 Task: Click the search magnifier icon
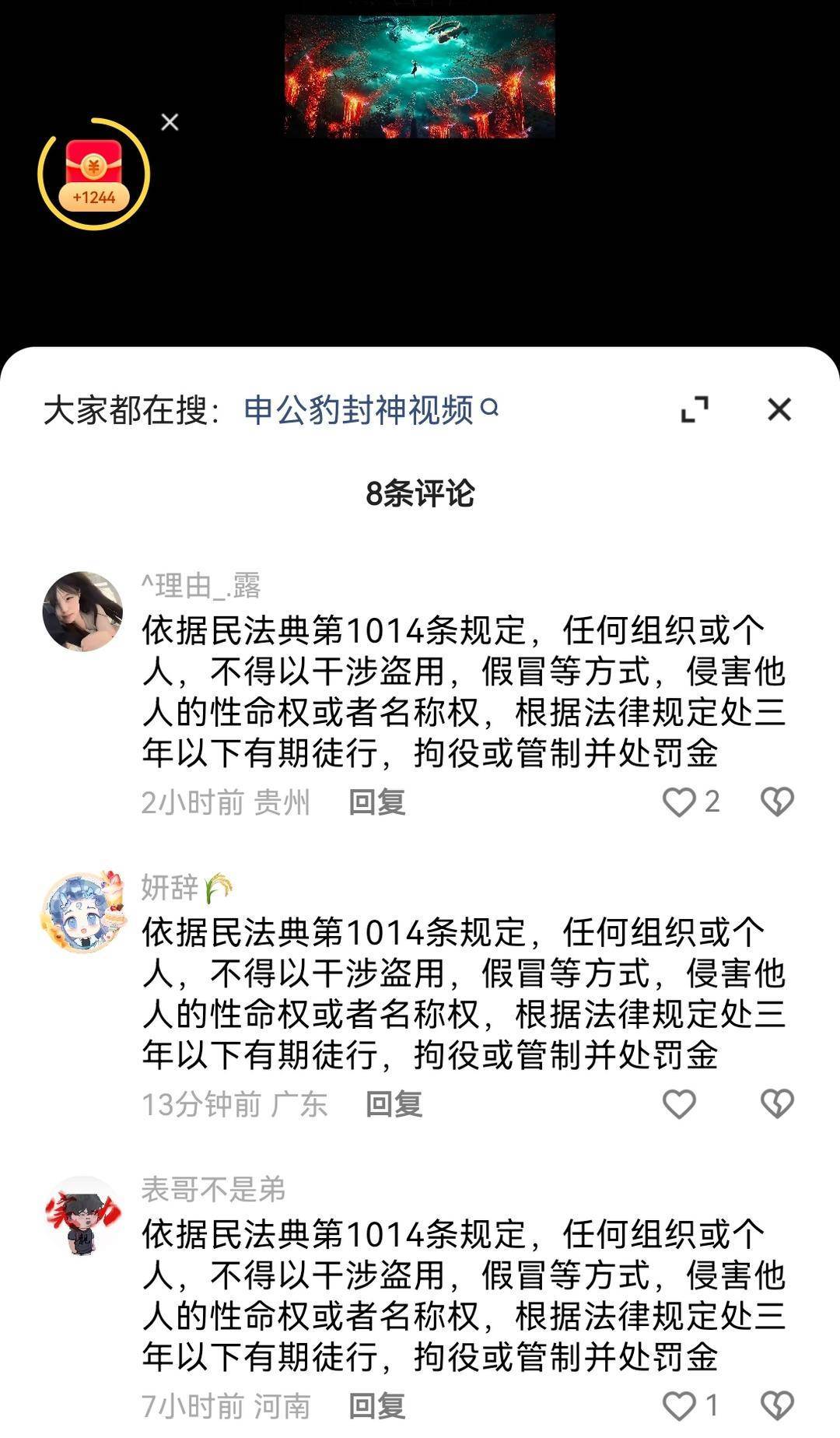[490, 408]
